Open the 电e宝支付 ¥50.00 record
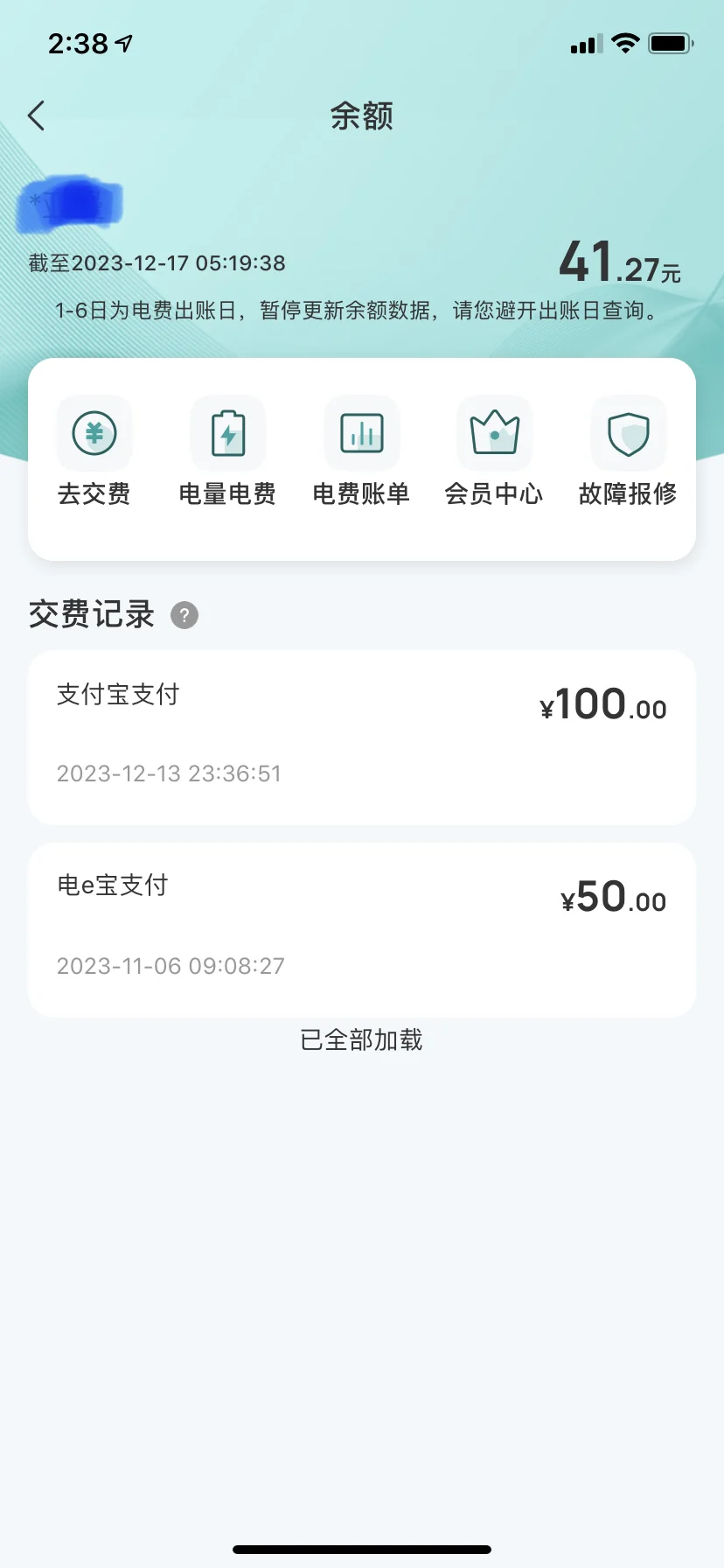This screenshot has width=724, height=1568. coord(361,929)
